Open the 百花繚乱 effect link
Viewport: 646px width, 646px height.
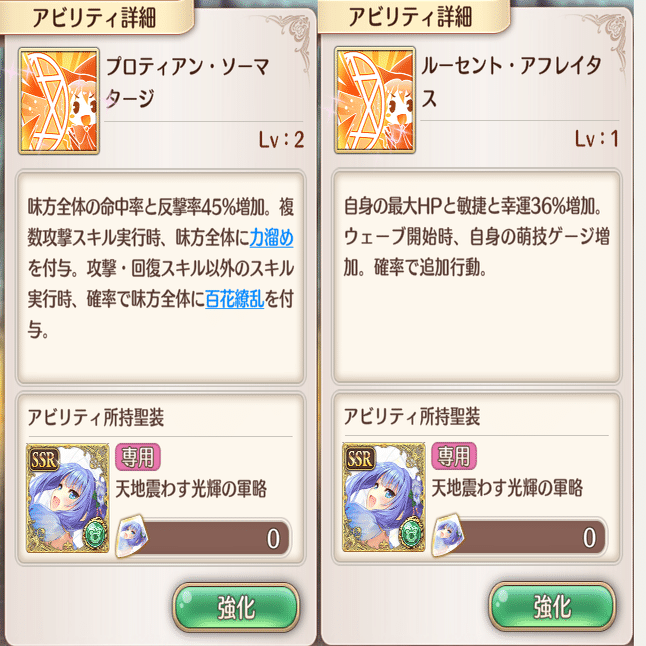(x=234, y=297)
